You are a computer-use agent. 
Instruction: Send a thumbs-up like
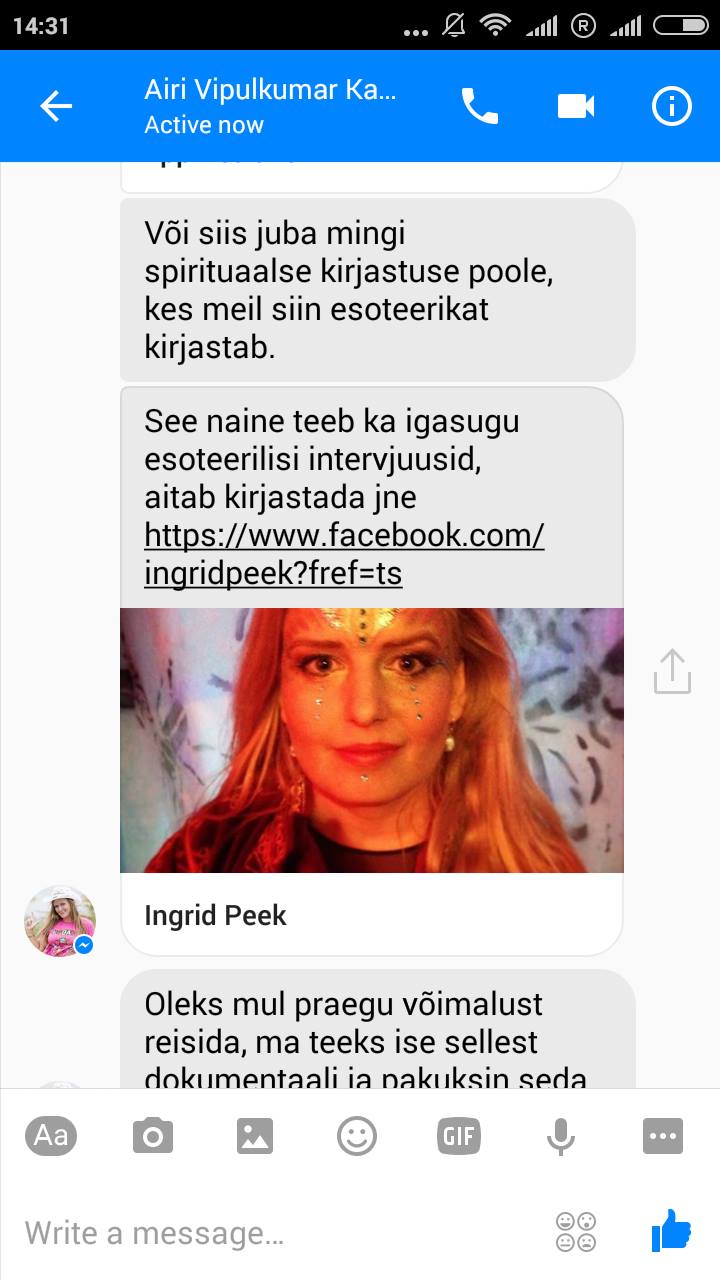coord(672,1230)
